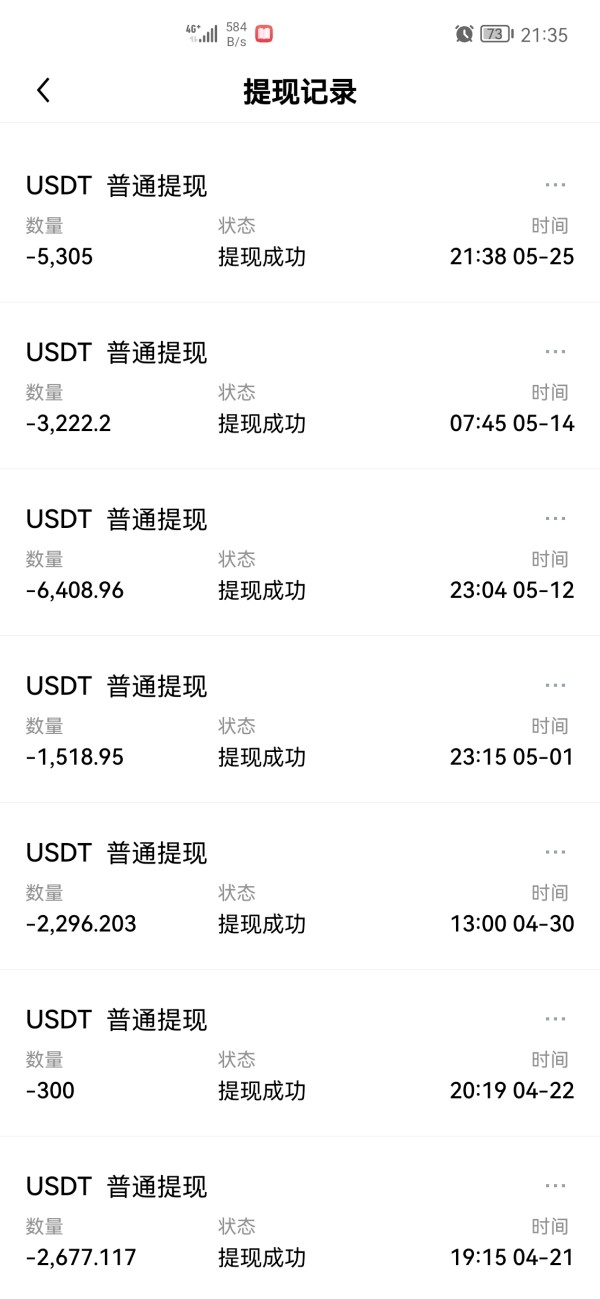Screen dimensions: 600x1299
Task: Open the ellipsis menu for 23:15 05-01 withdrawal
Action: [555, 686]
